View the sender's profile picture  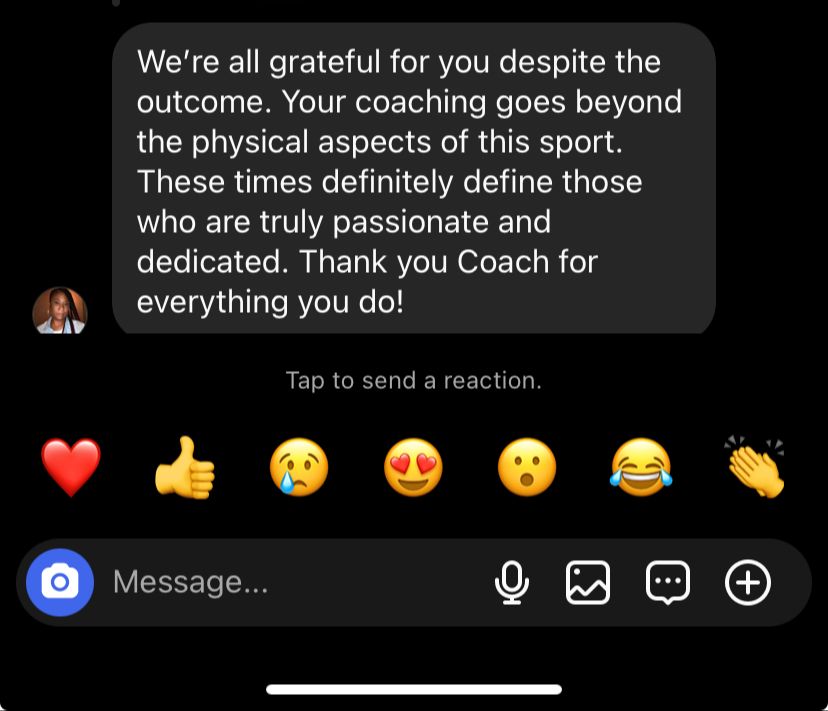pyautogui.click(x=60, y=311)
